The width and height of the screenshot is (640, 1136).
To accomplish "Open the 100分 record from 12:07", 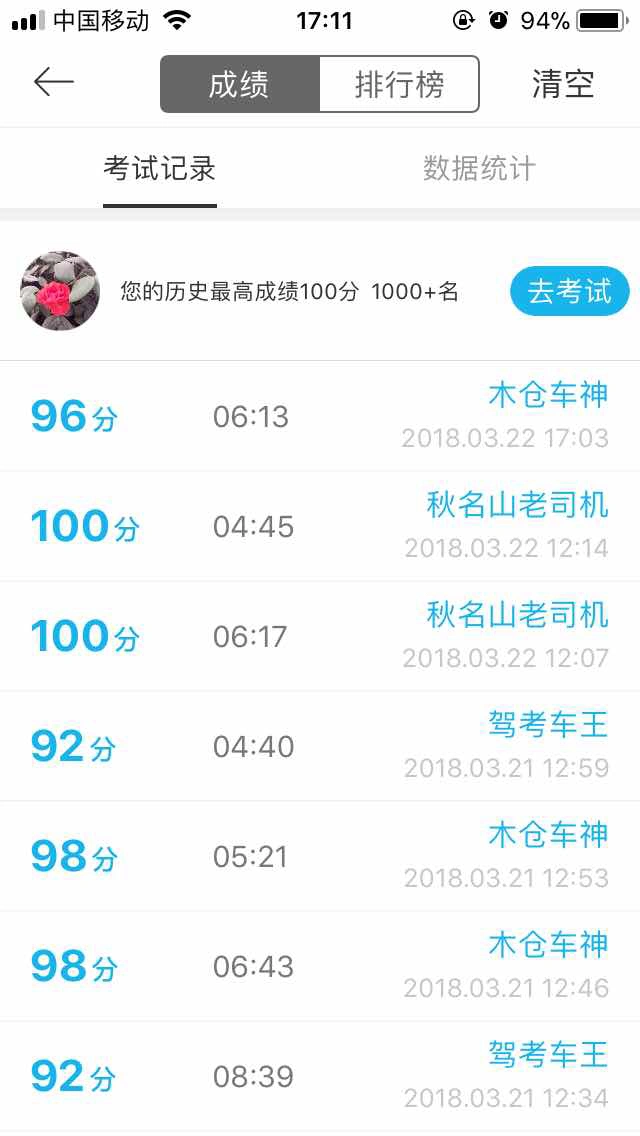I will tap(320, 636).
